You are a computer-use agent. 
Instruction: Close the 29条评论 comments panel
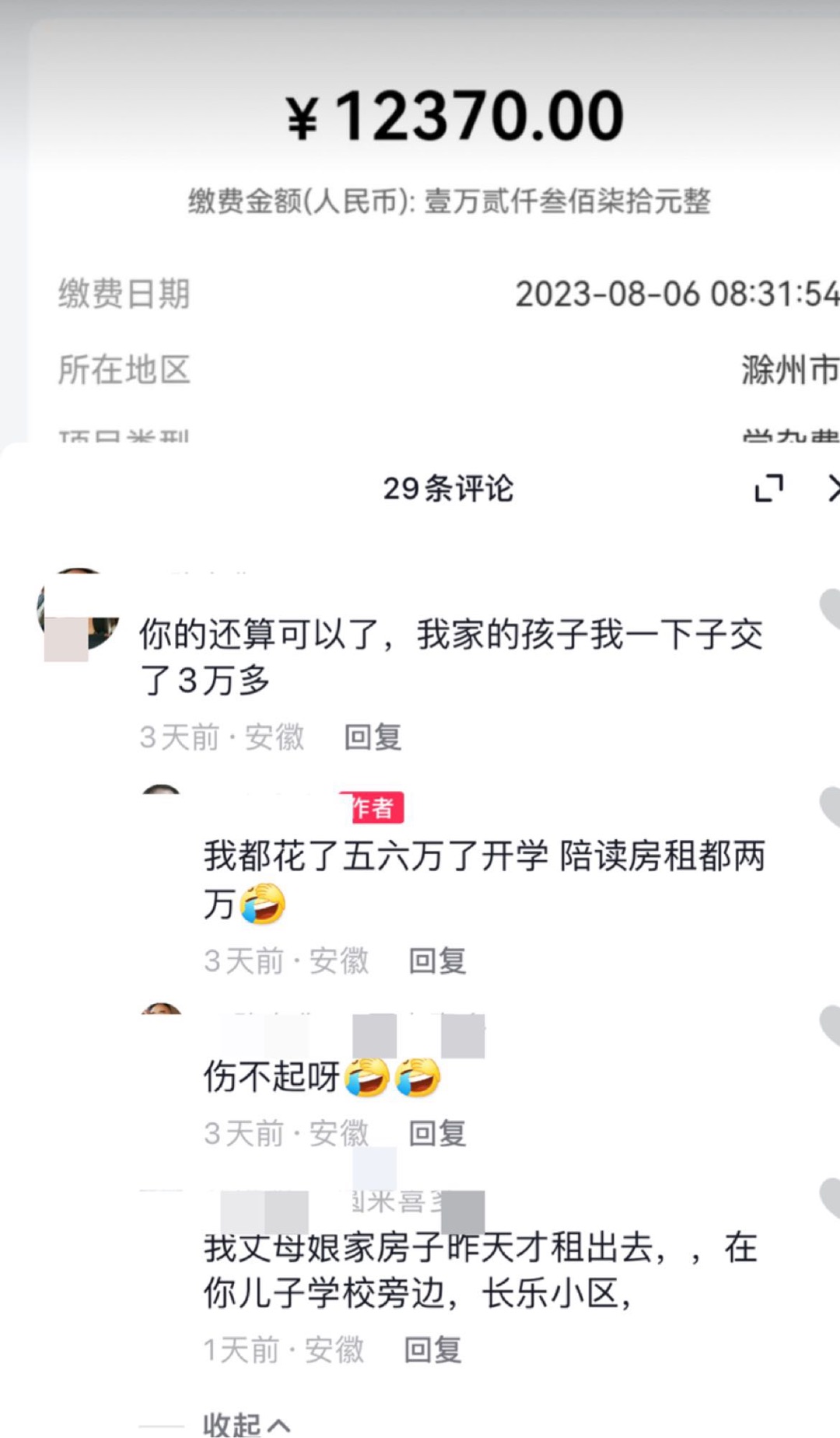pyautogui.click(x=831, y=488)
